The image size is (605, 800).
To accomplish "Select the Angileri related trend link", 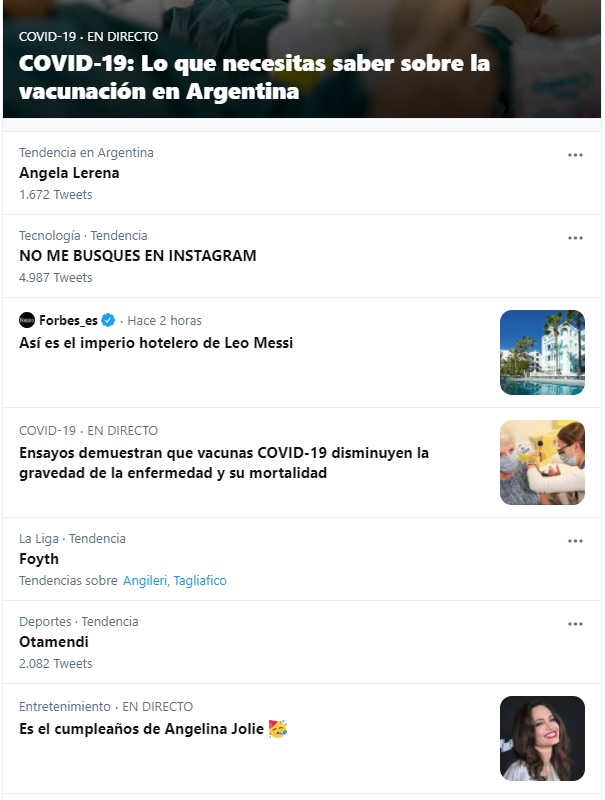I will tap(145, 581).
